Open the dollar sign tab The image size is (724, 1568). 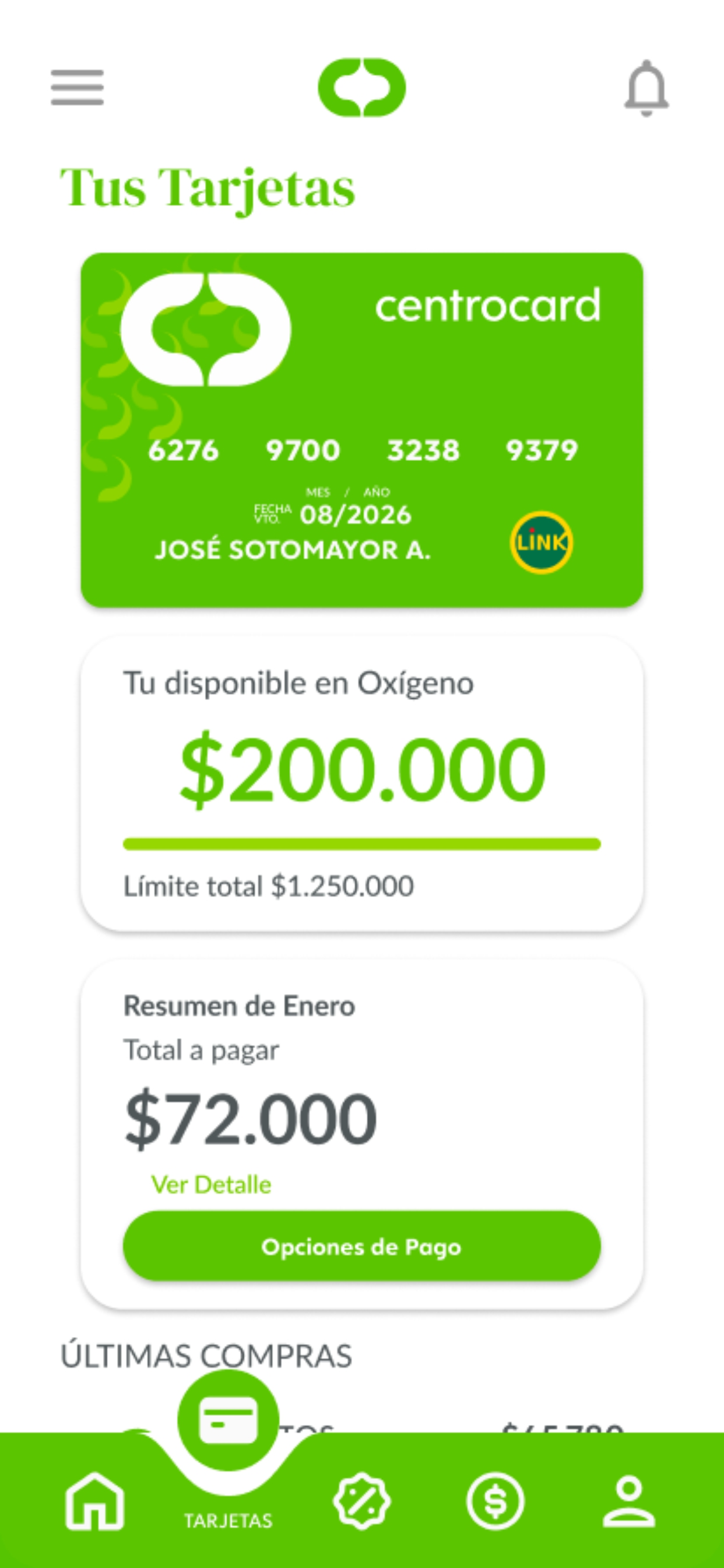pos(495,1501)
